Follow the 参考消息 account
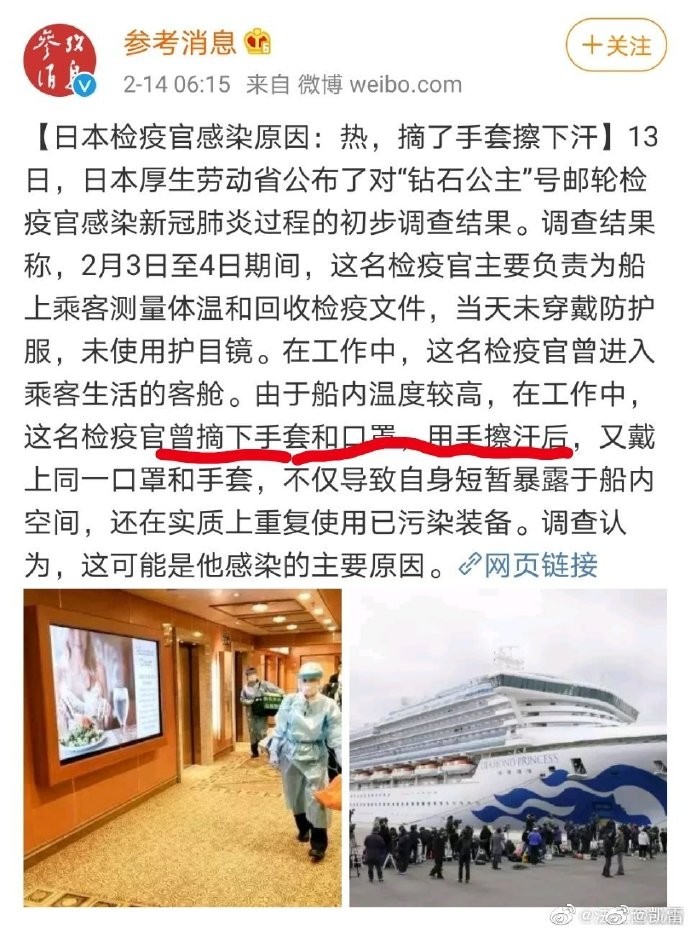 (x=616, y=45)
